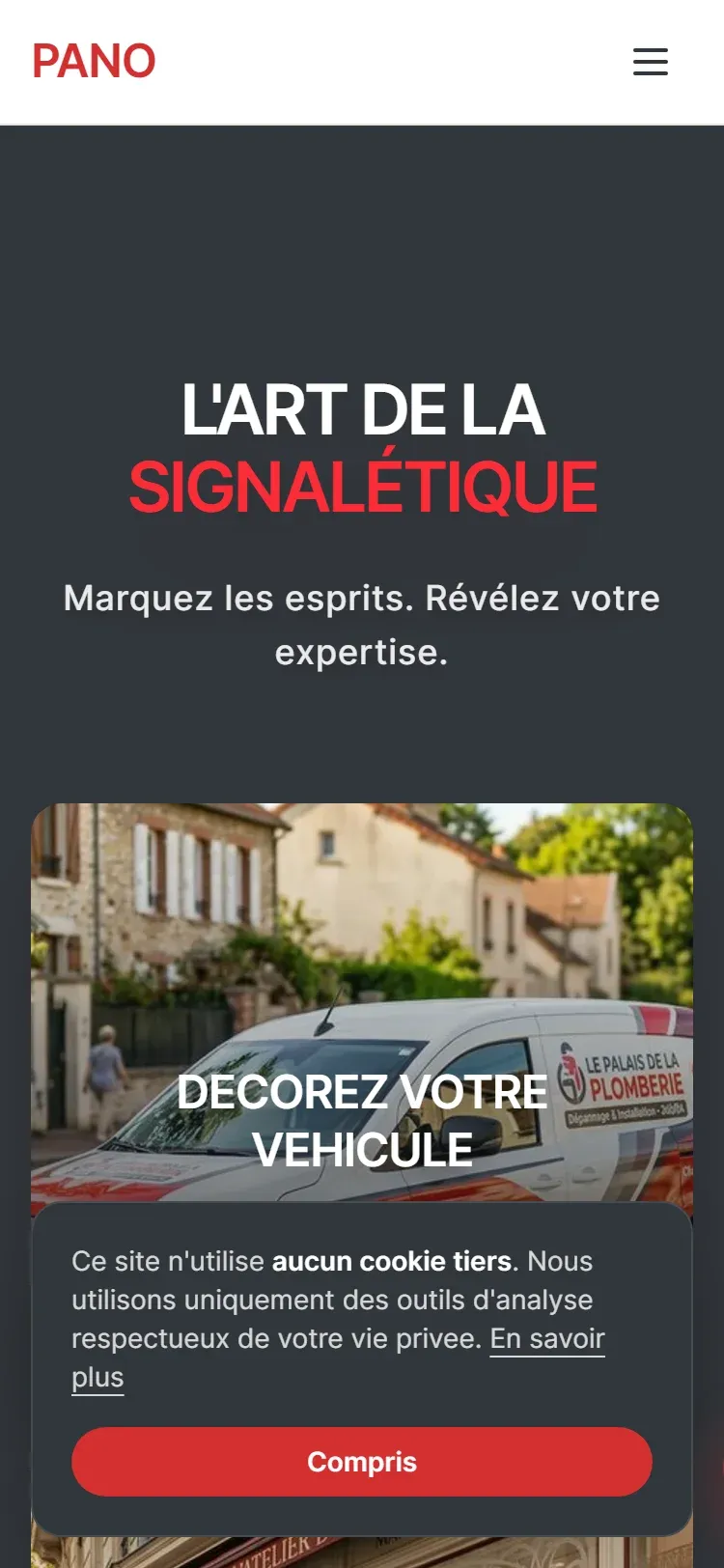Dismiss cookie notice with Compris
724x1568 pixels.
362,1461
